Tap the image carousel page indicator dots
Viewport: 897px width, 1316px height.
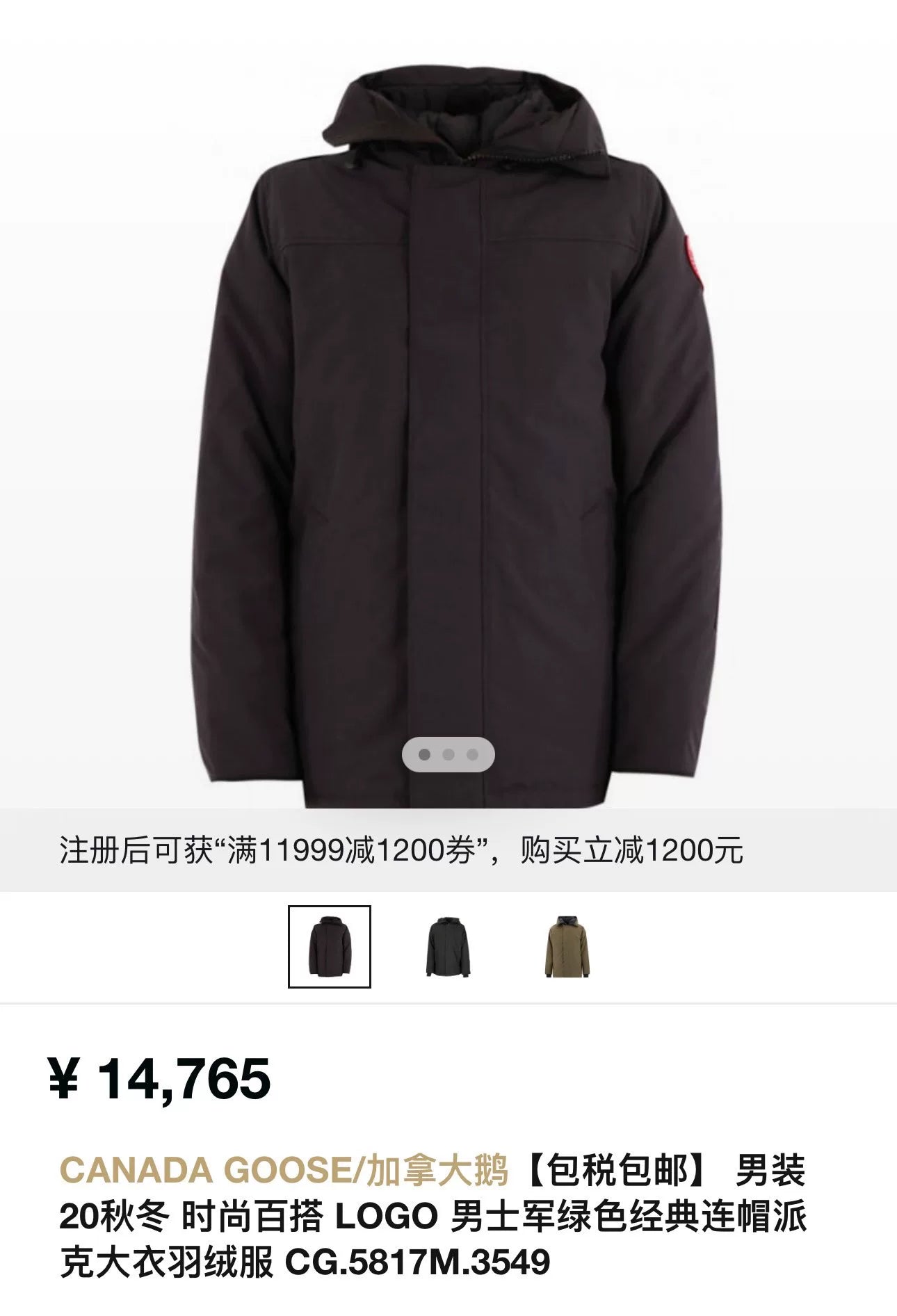[448, 754]
